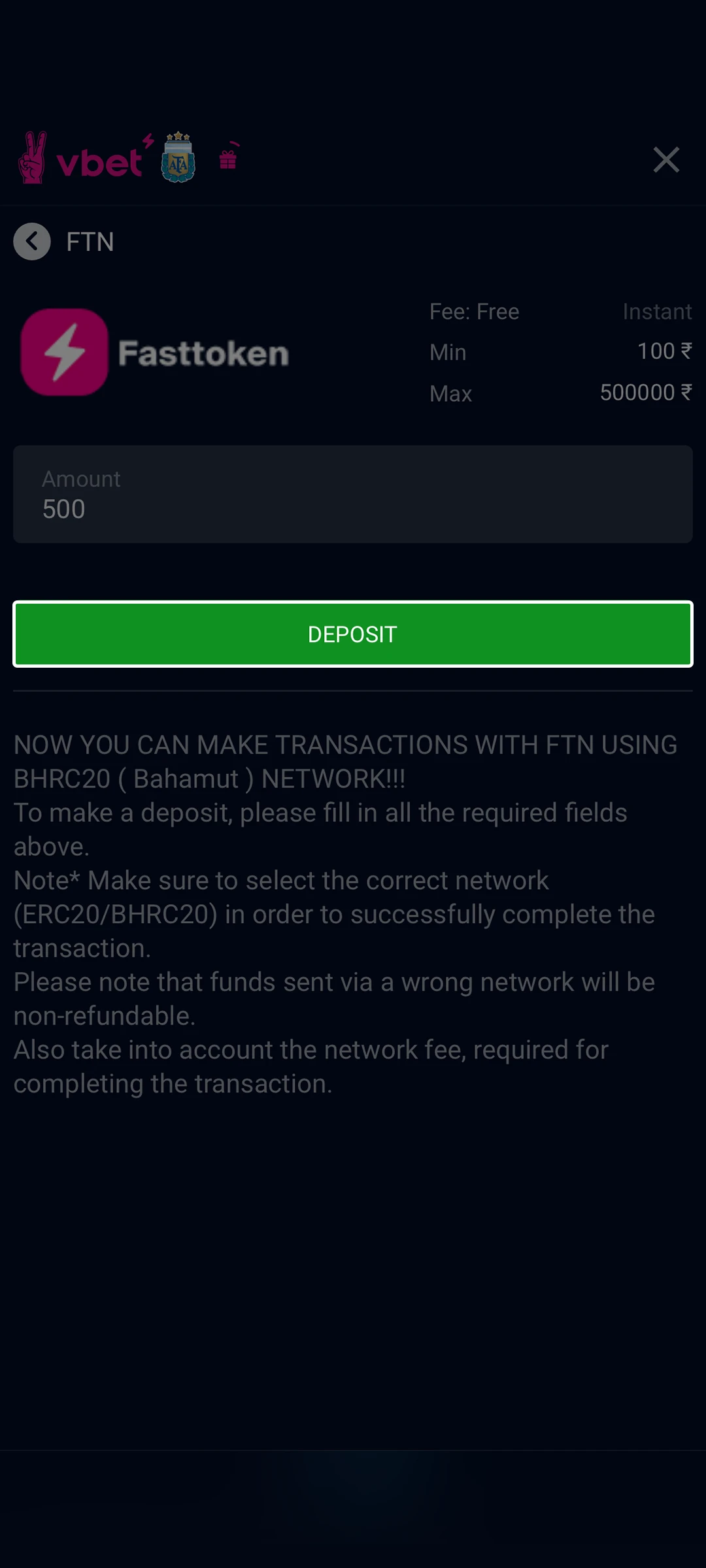The width and height of the screenshot is (706, 1568).
Task: Open payment method selection from FTN header
Action: [x=90, y=242]
